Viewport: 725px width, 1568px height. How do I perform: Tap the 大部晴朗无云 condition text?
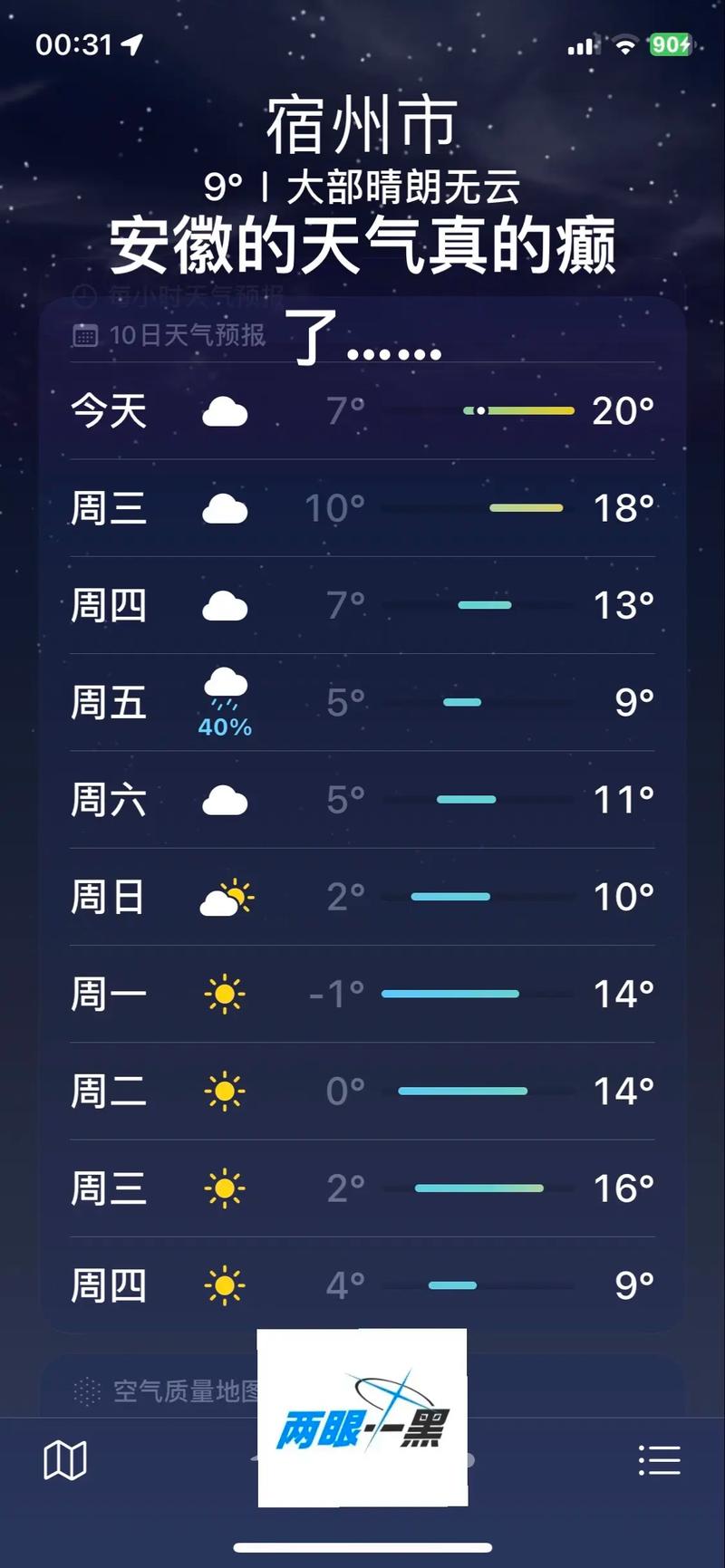coord(403,186)
